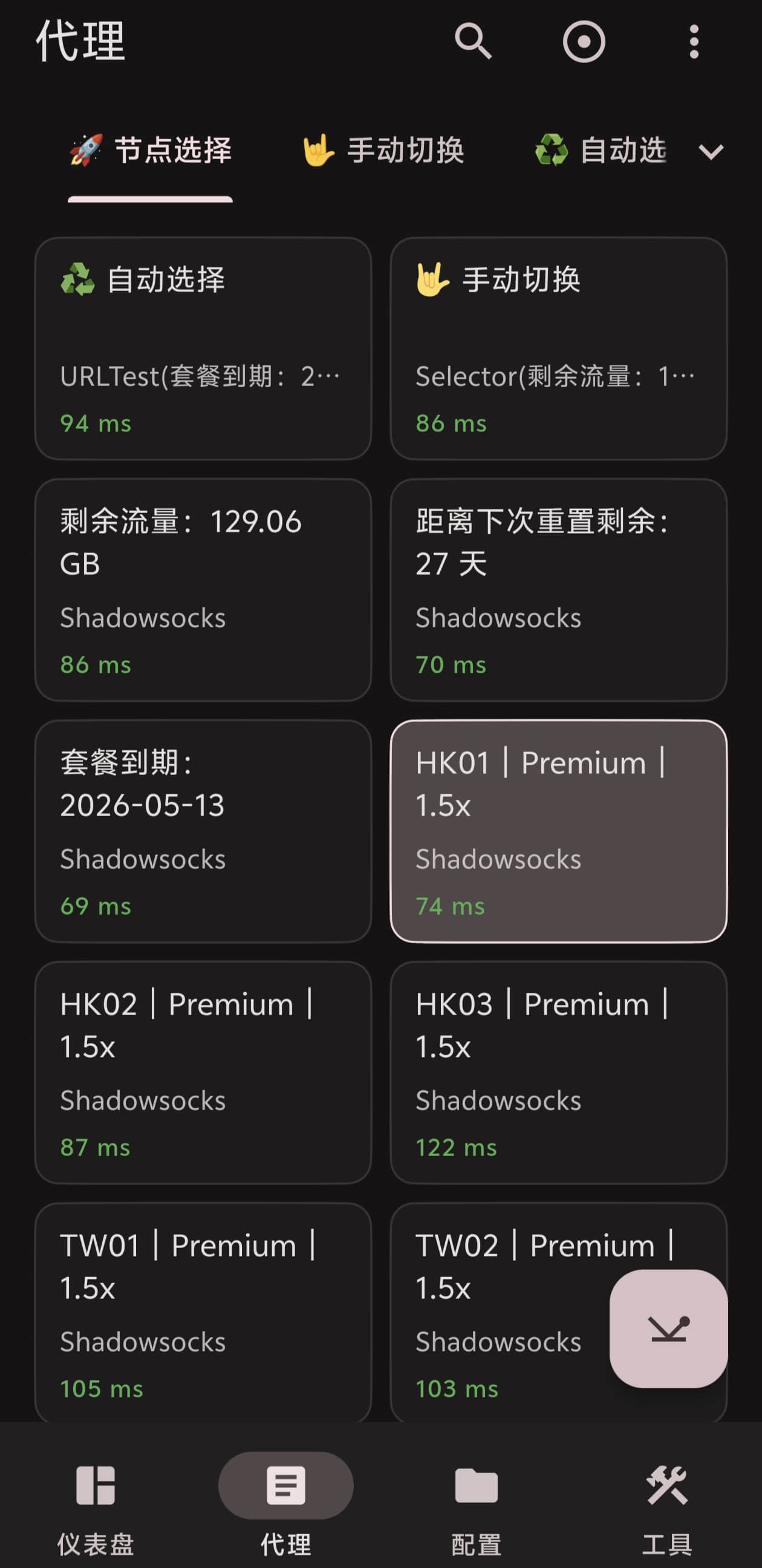
Task: Tap the target circle icon in app bar
Action: [584, 41]
